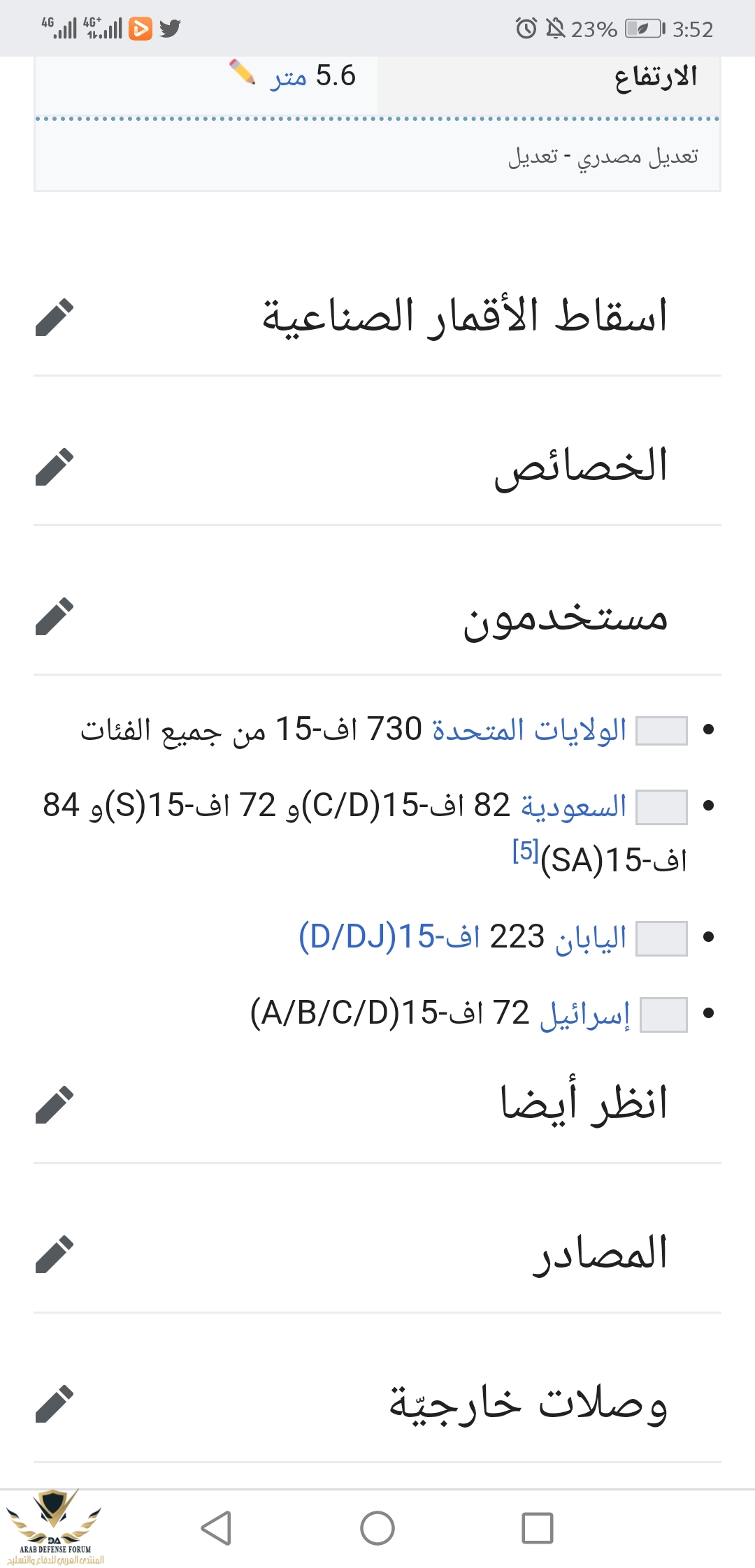Screen dimensions: 755x1568
Task: Go back with system back button
Action: (x=216, y=1527)
